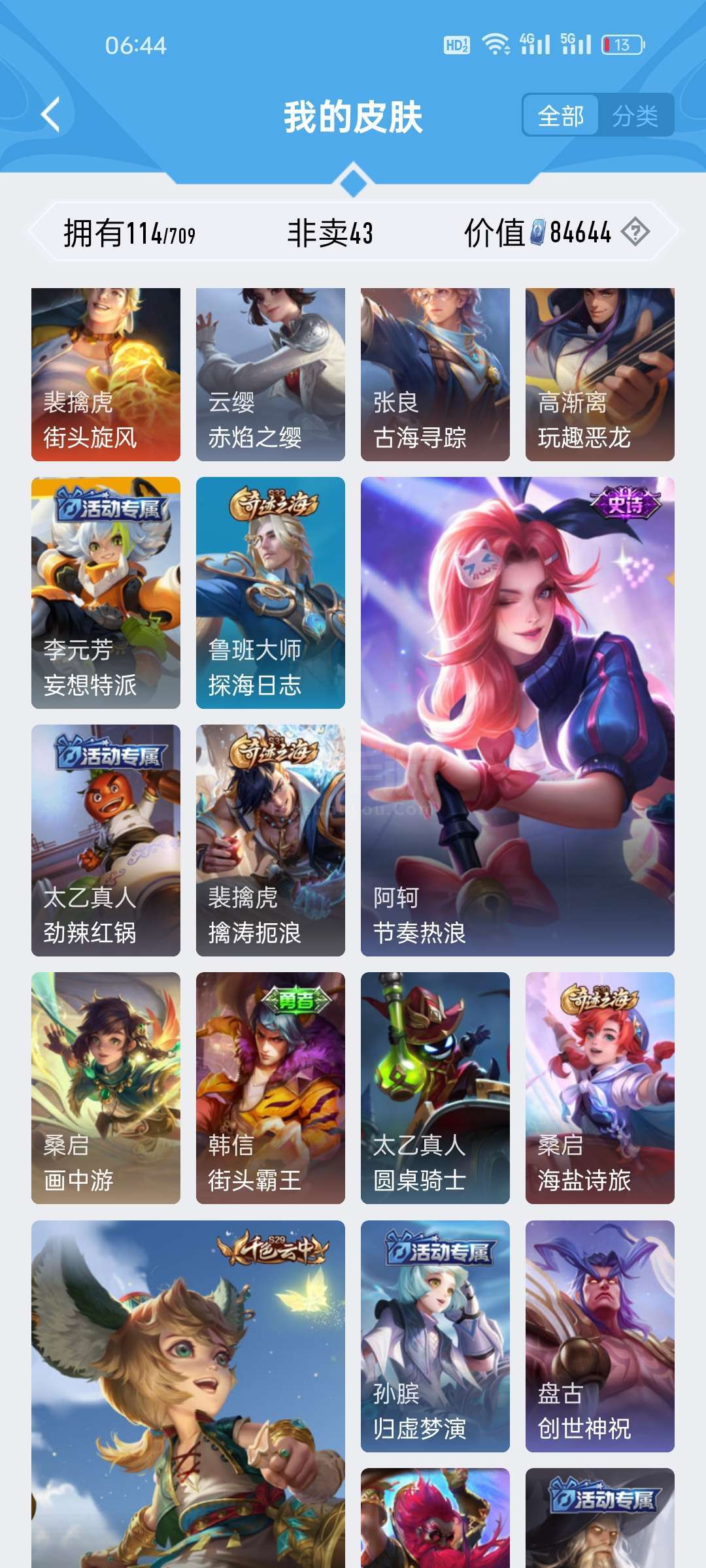
Task: Open 李元芳 妄想特派 skin card
Action: click(x=106, y=593)
